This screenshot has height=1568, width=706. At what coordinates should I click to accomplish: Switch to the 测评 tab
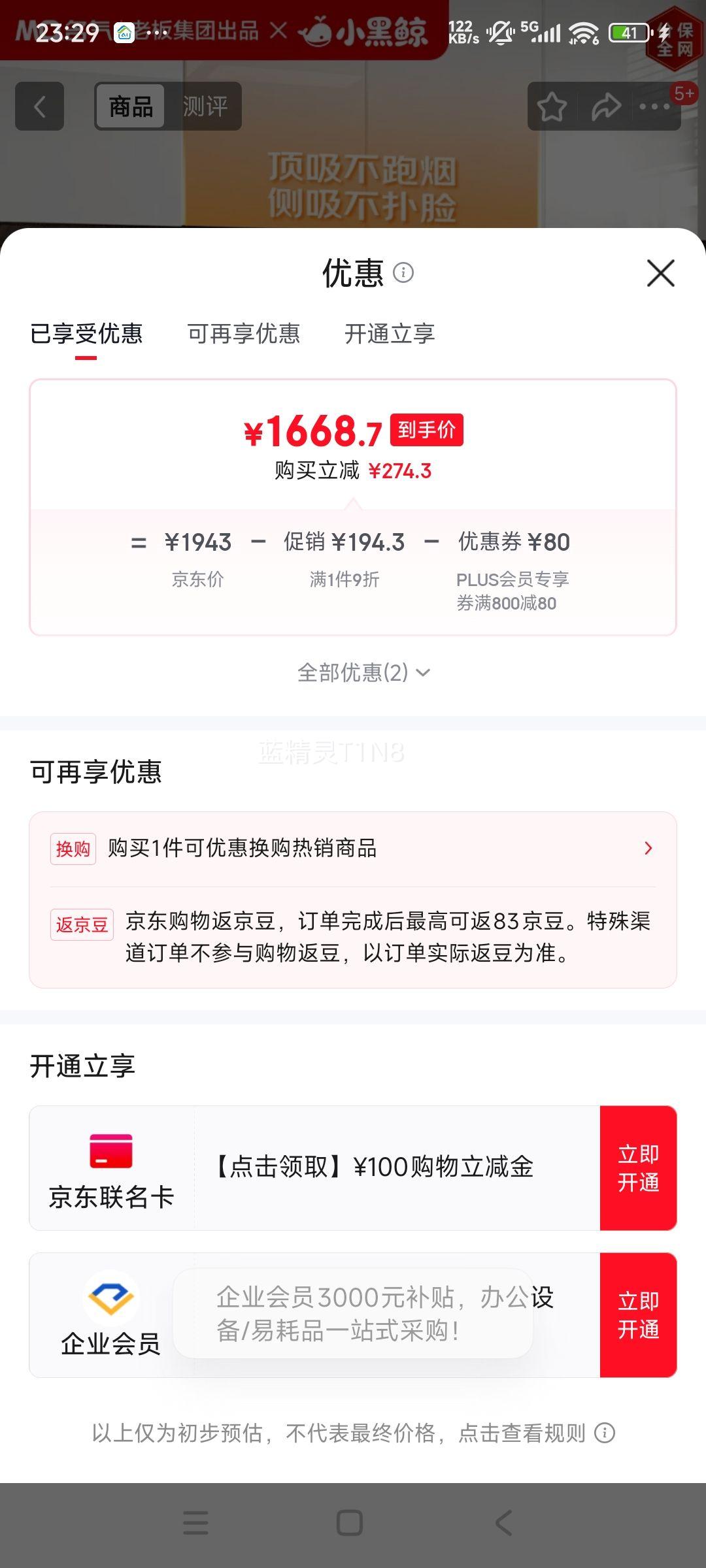[x=205, y=106]
